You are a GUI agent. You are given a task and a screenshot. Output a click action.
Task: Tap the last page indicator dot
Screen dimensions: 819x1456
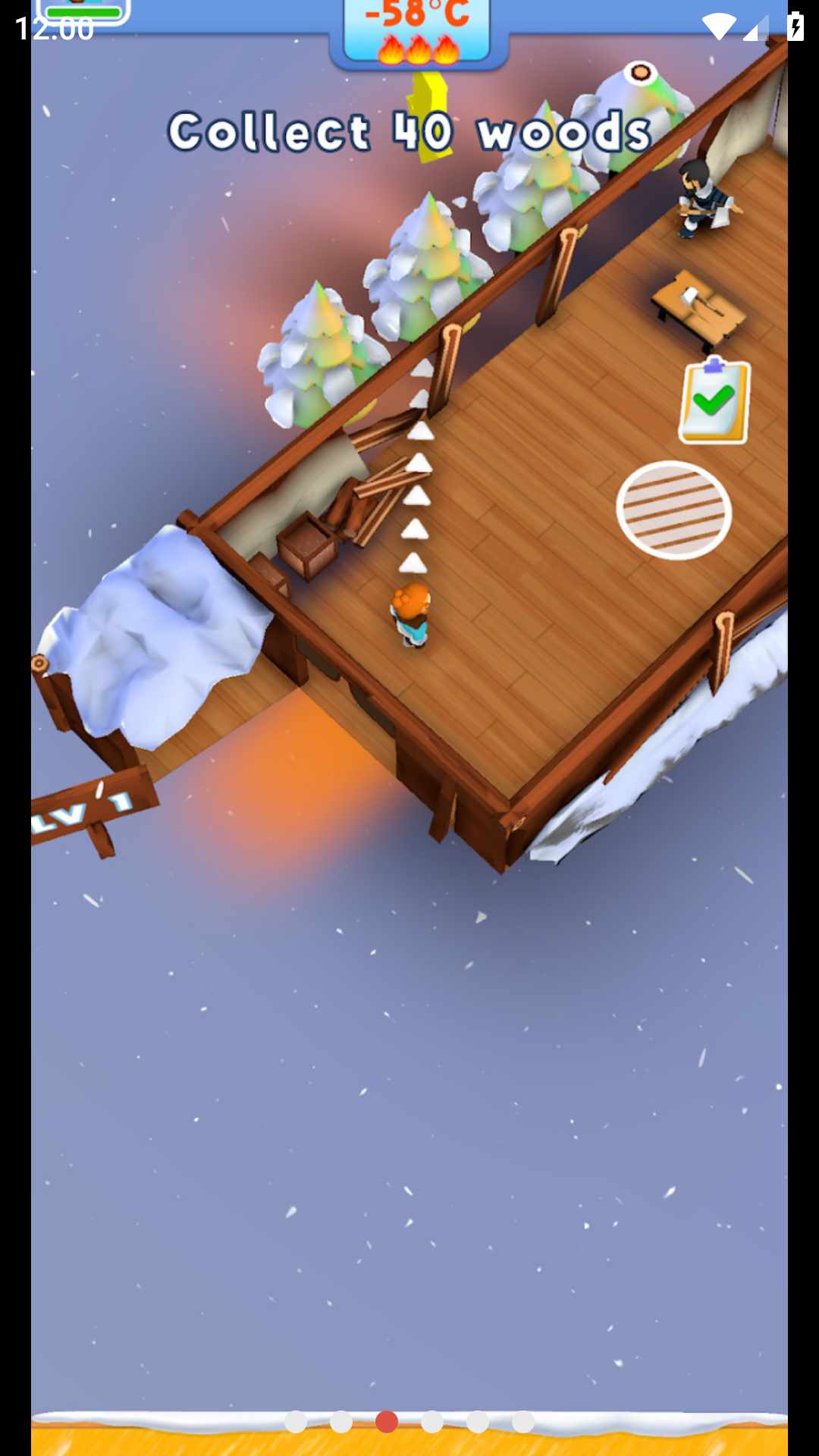click(523, 1422)
